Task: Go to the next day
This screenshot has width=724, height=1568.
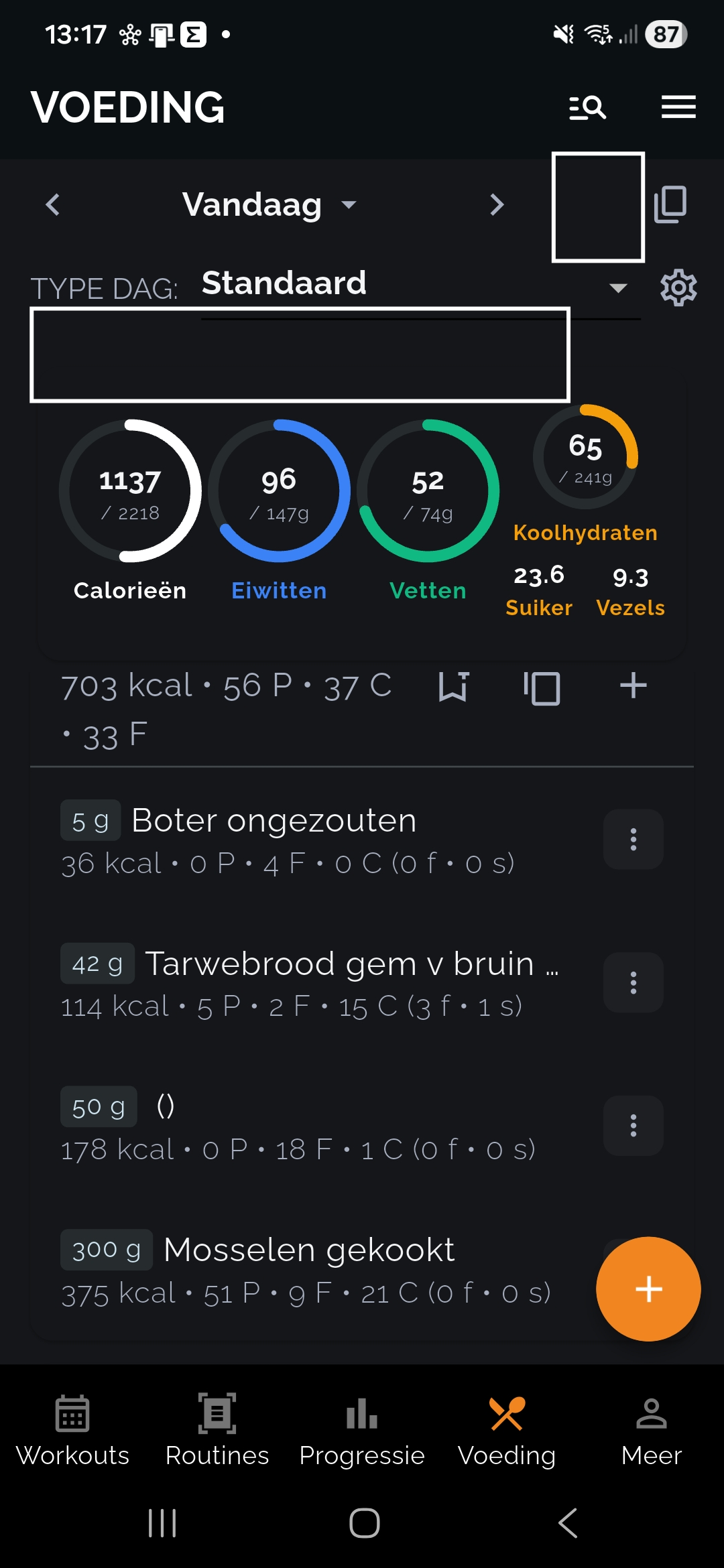Action: (x=497, y=204)
